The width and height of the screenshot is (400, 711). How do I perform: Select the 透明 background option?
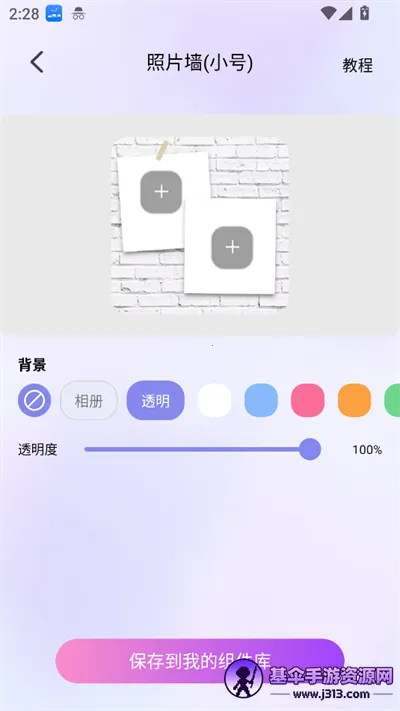pos(156,400)
